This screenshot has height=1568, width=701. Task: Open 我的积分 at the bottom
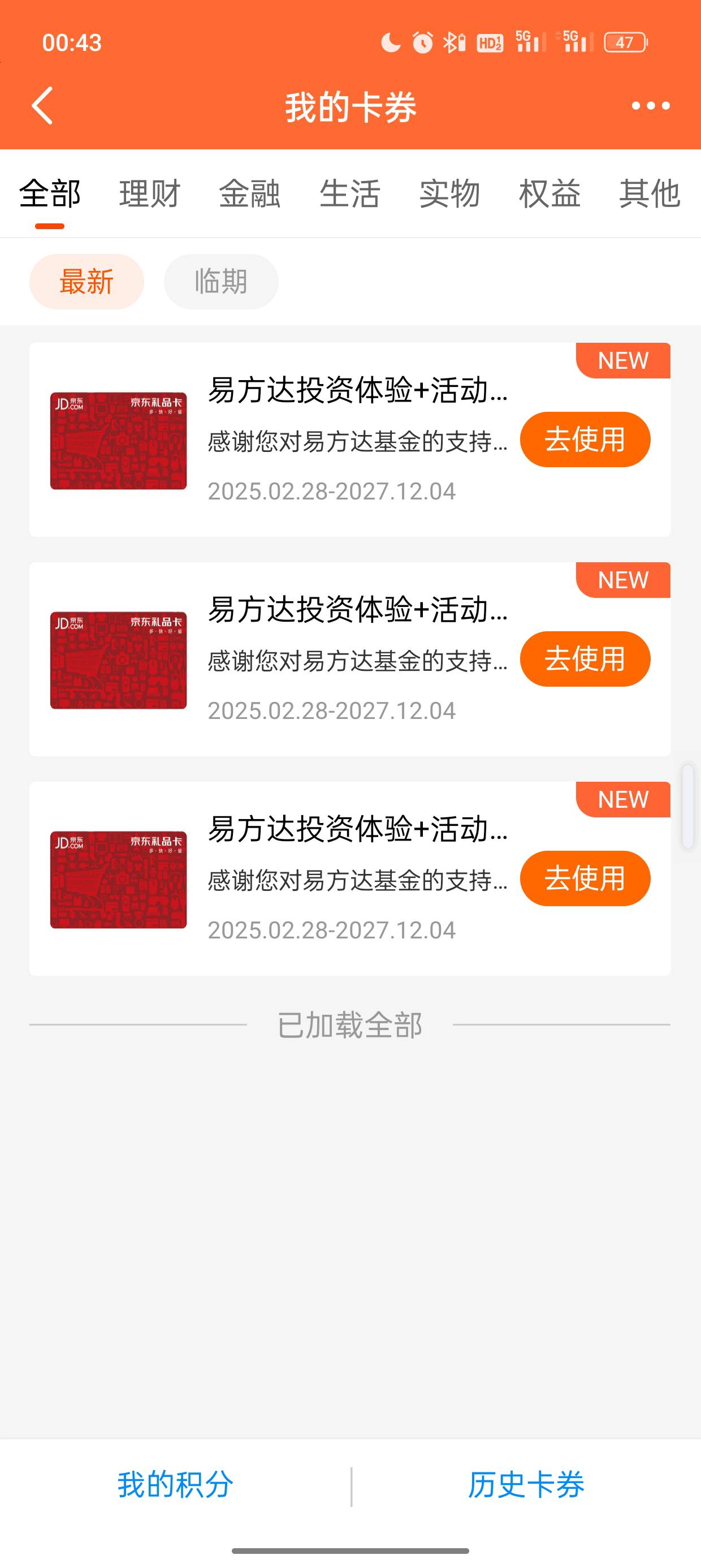[x=175, y=1484]
